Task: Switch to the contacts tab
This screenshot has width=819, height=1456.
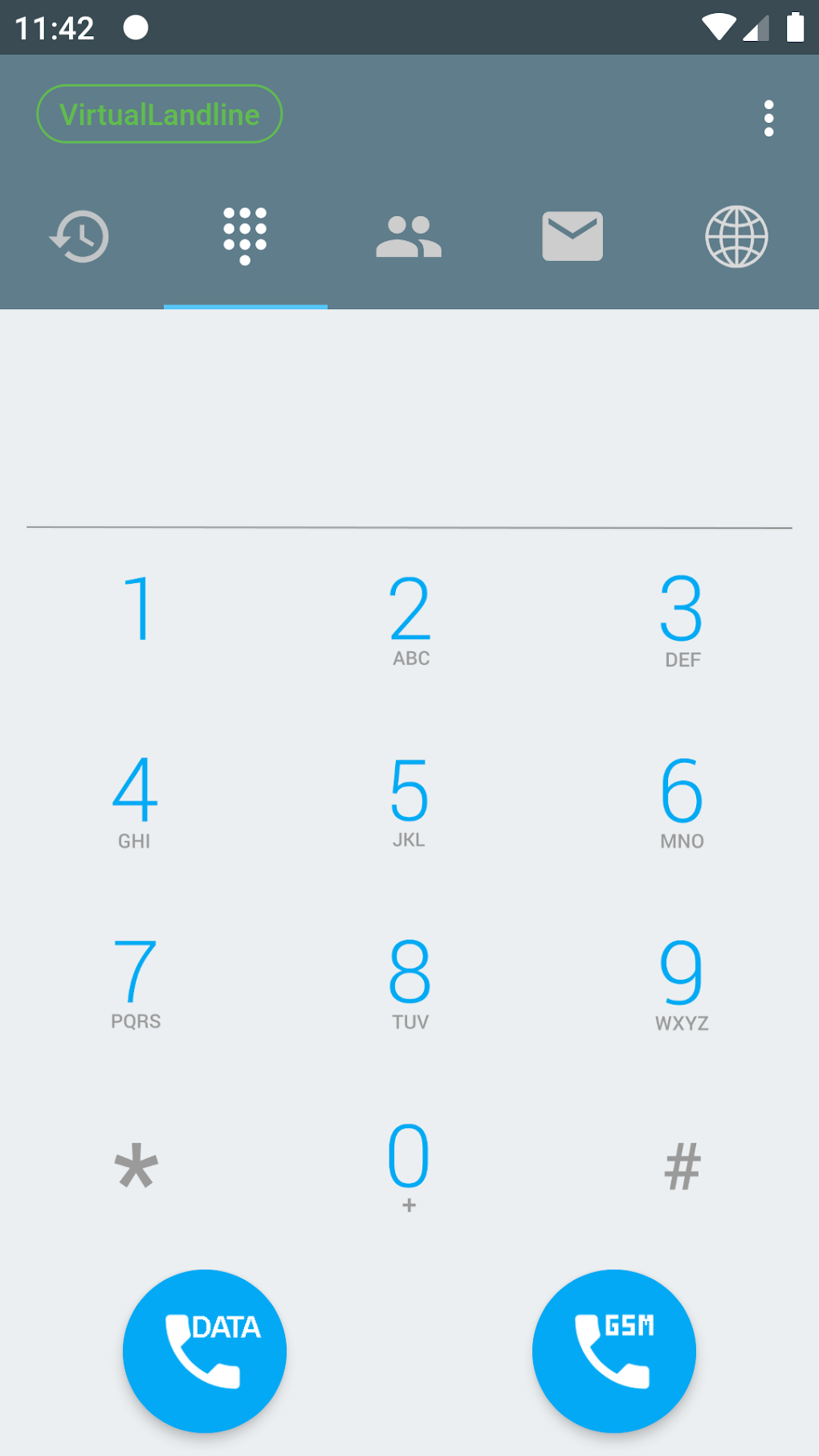Action: click(409, 236)
